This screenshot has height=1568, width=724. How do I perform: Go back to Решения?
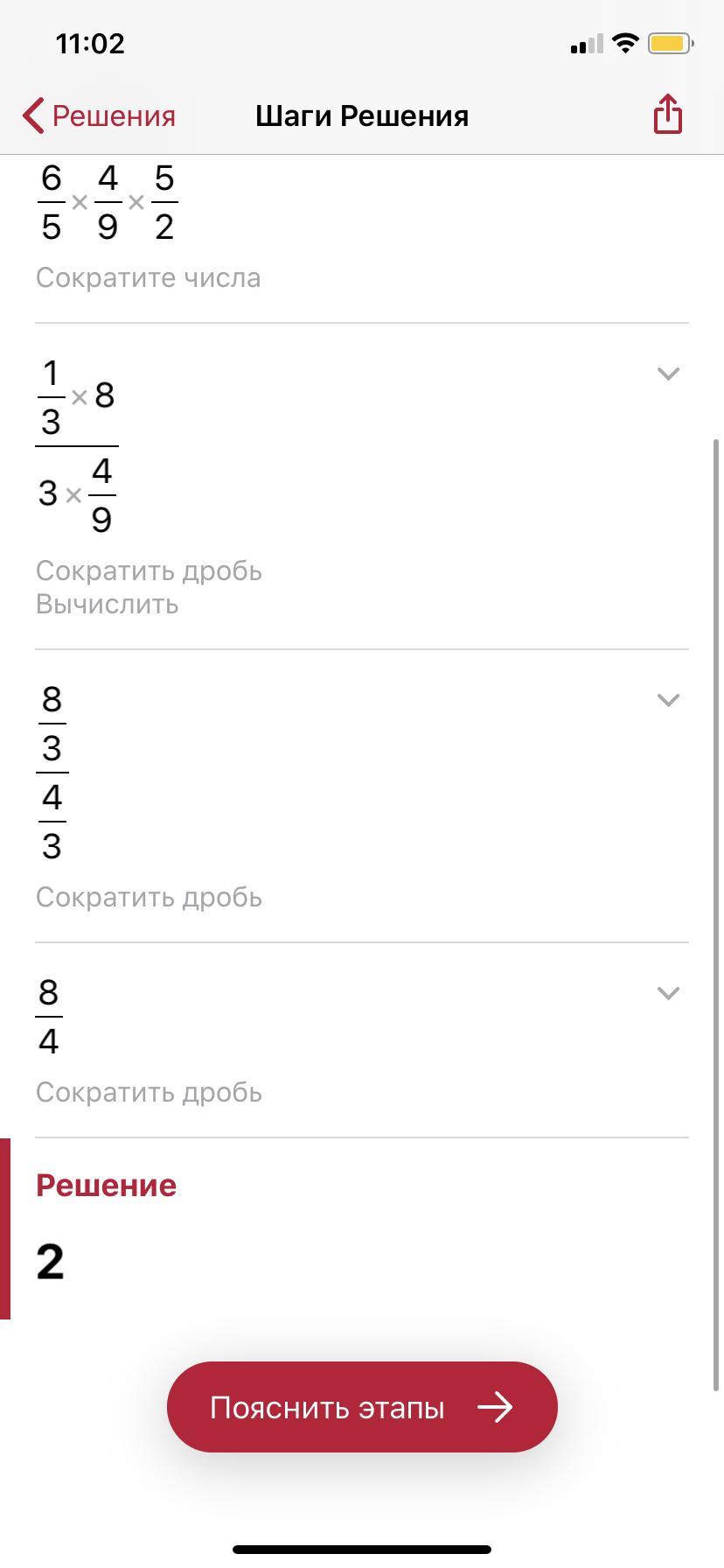point(99,115)
